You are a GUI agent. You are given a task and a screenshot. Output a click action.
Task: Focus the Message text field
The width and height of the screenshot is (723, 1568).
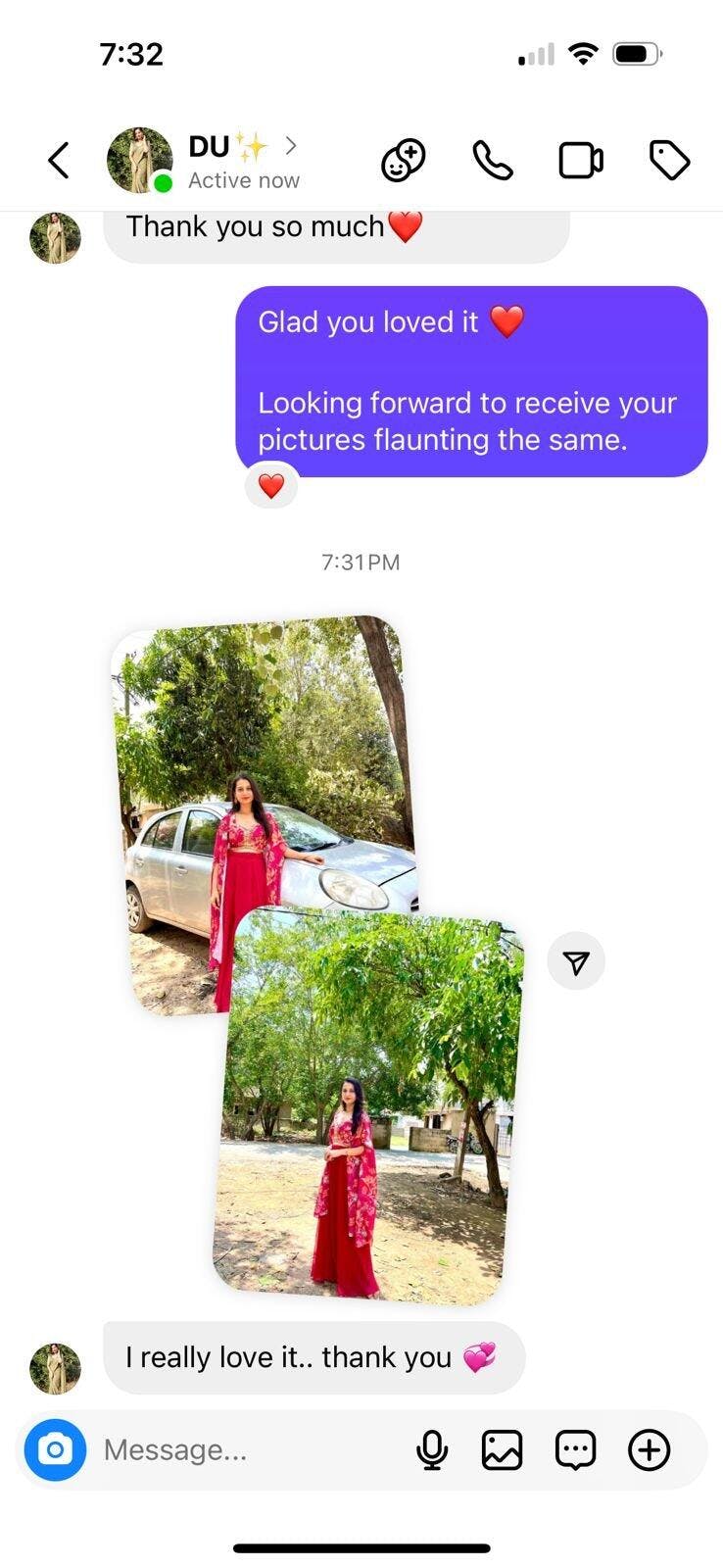click(x=245, y=1449)
